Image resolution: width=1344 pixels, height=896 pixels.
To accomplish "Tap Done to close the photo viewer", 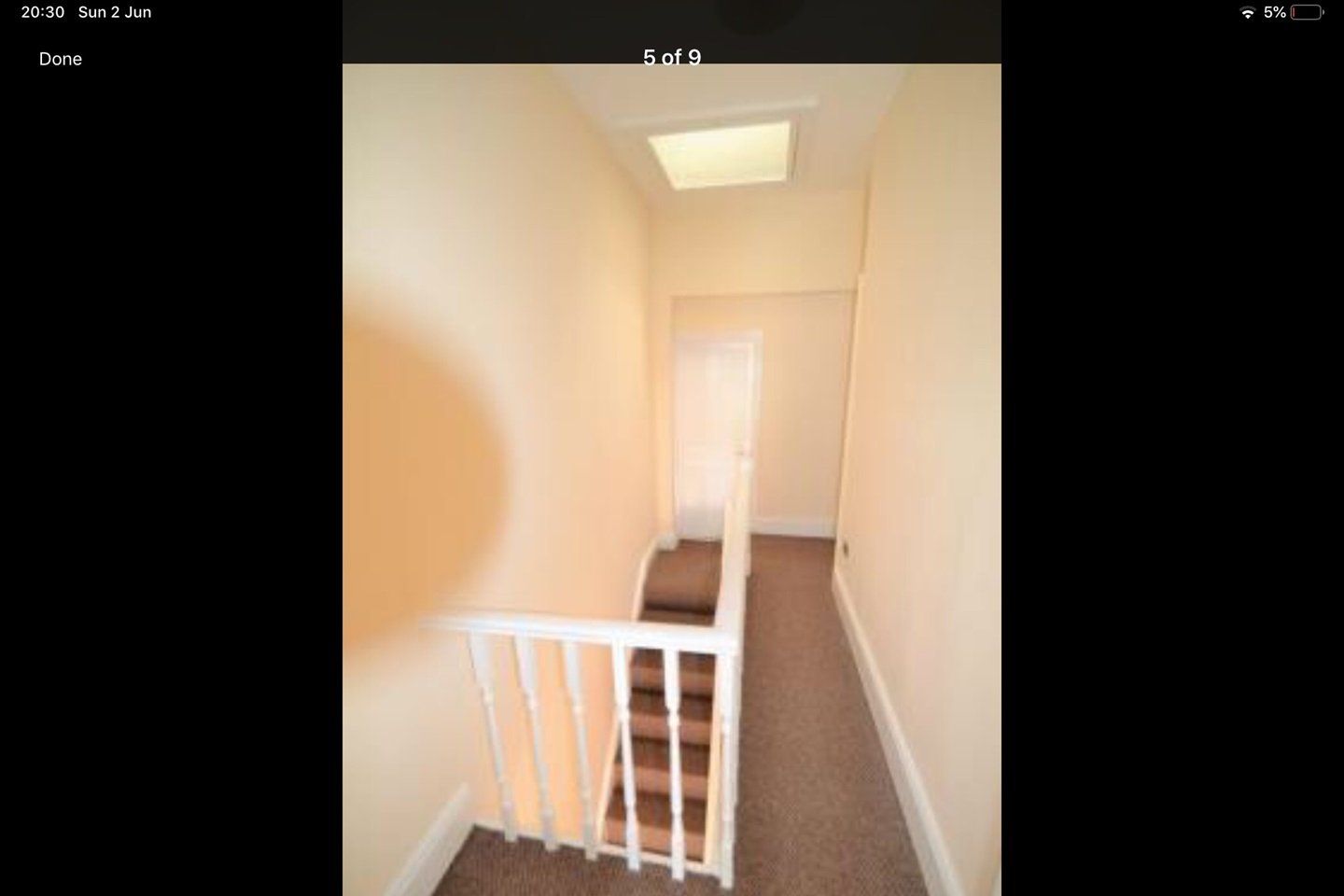I will 61,59.
